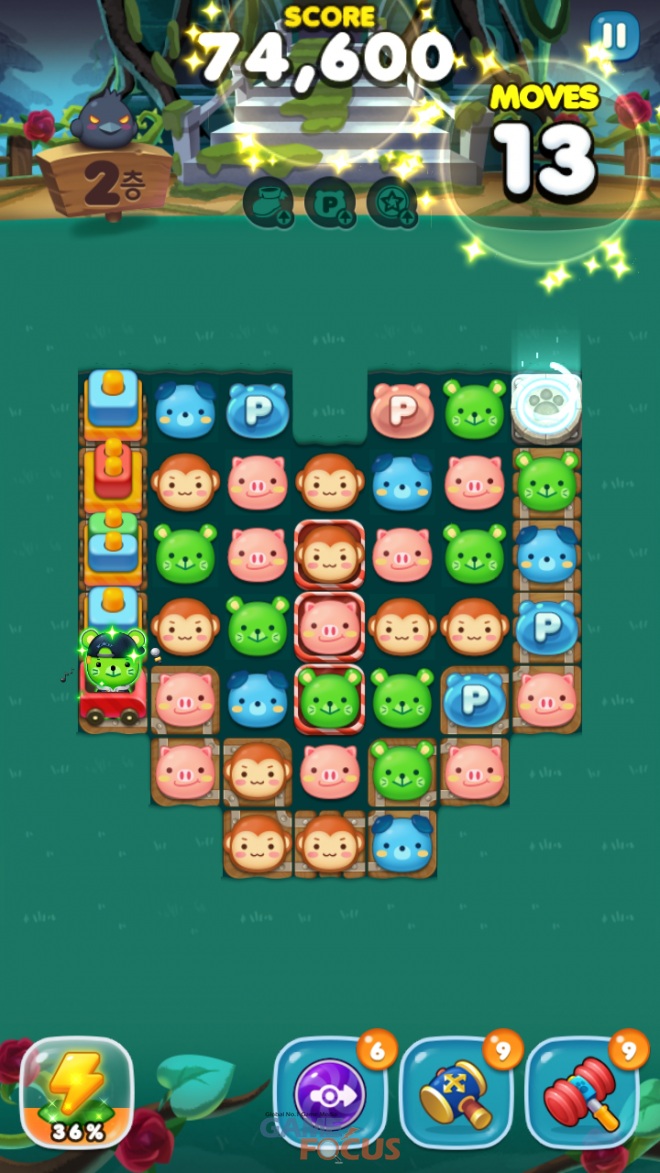Pause the game
Image resolution: width=660 pixels, height=1173 pixels.
point(614,36)
